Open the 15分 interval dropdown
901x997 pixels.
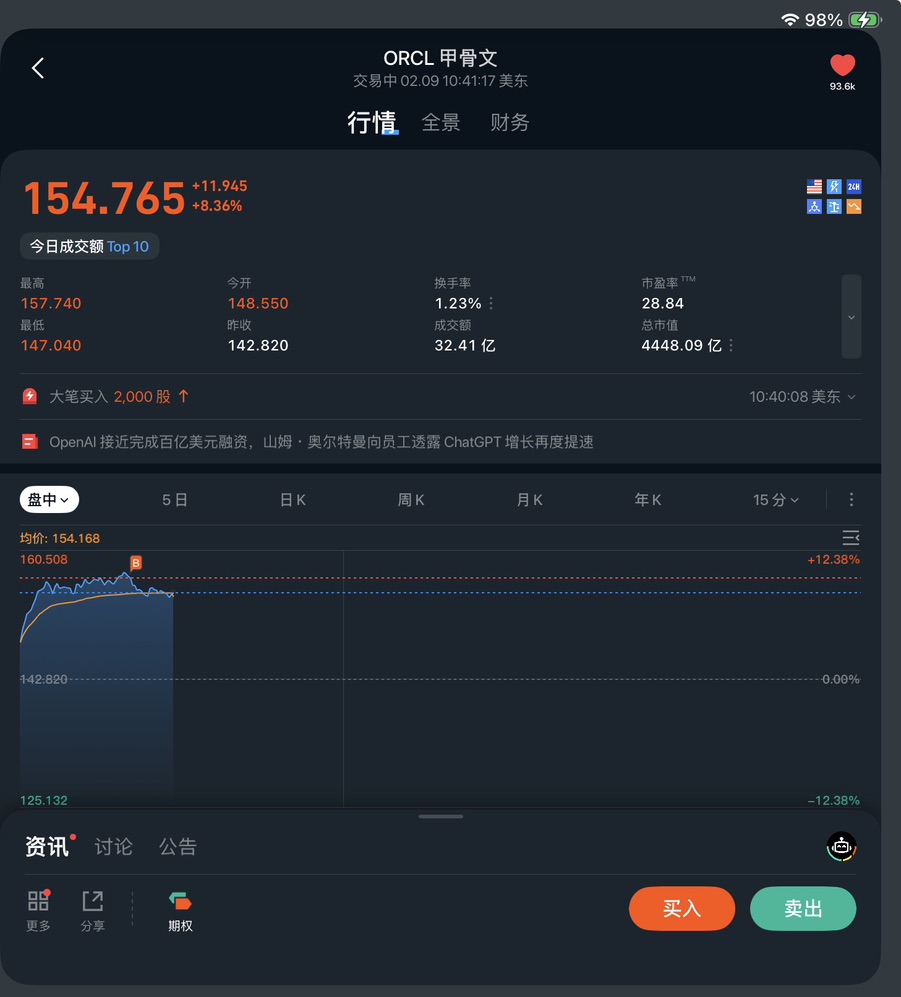(776, 500)
